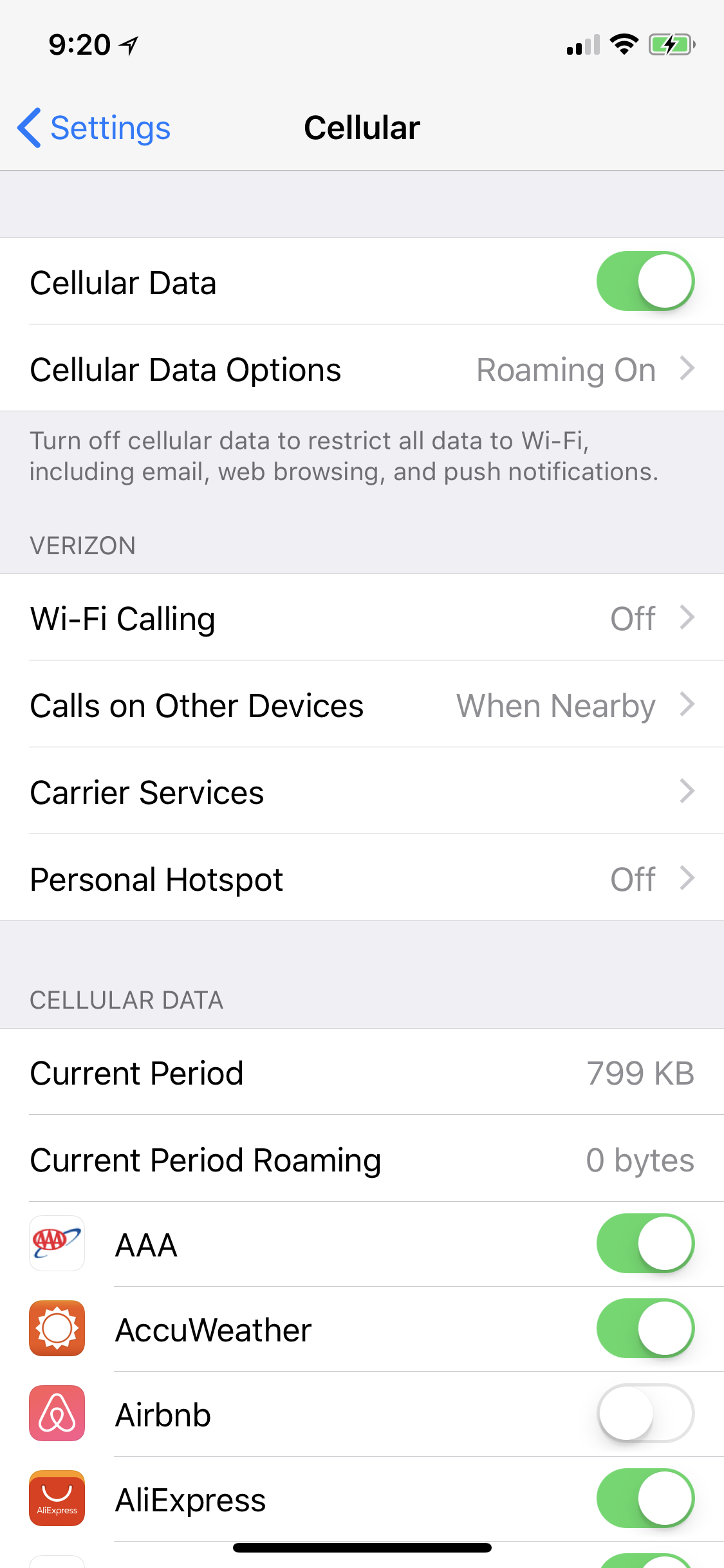This screenshot has height=1568, width=724.
Task: Open Cellular Data Options
Action: tap(362, 368)
